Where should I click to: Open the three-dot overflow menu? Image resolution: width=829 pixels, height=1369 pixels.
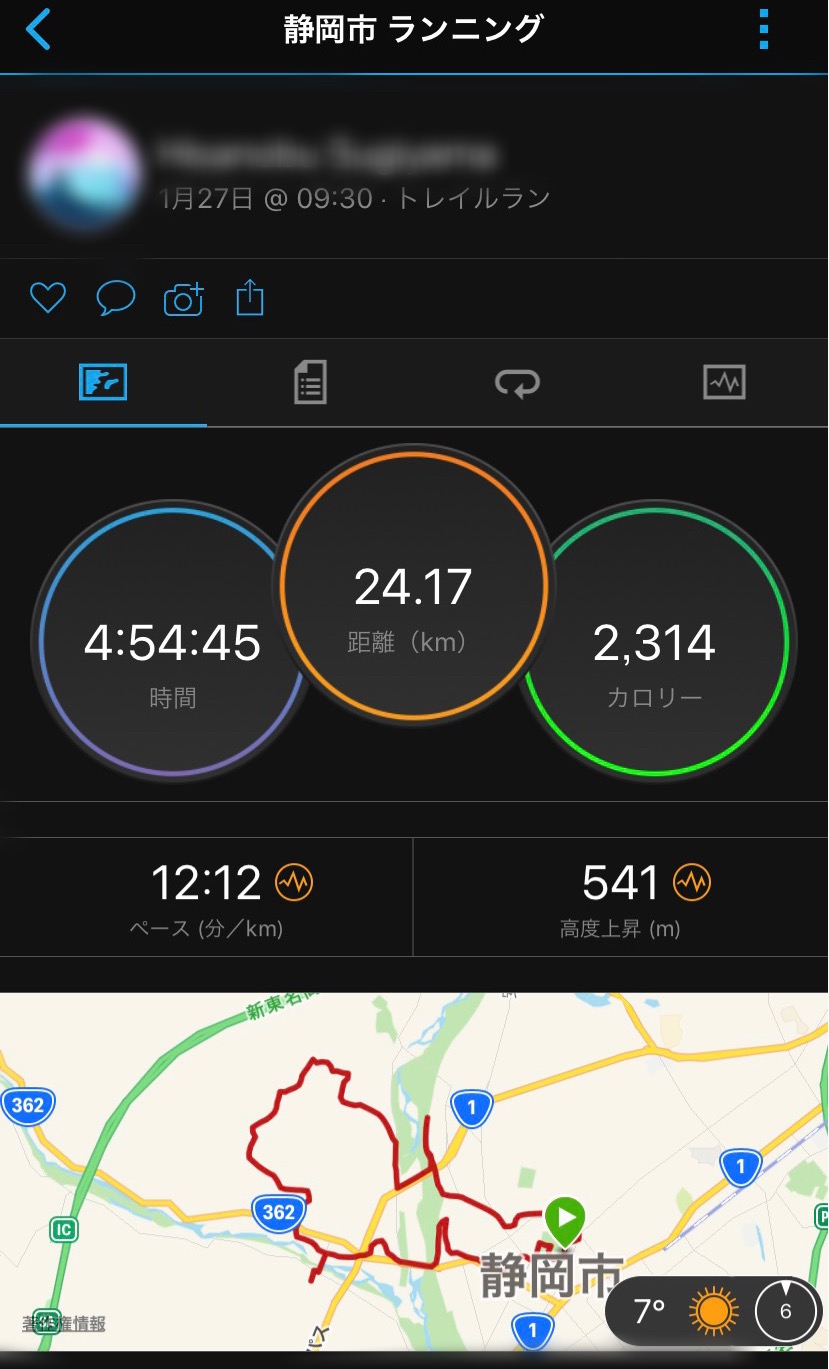tap(764, 30)
